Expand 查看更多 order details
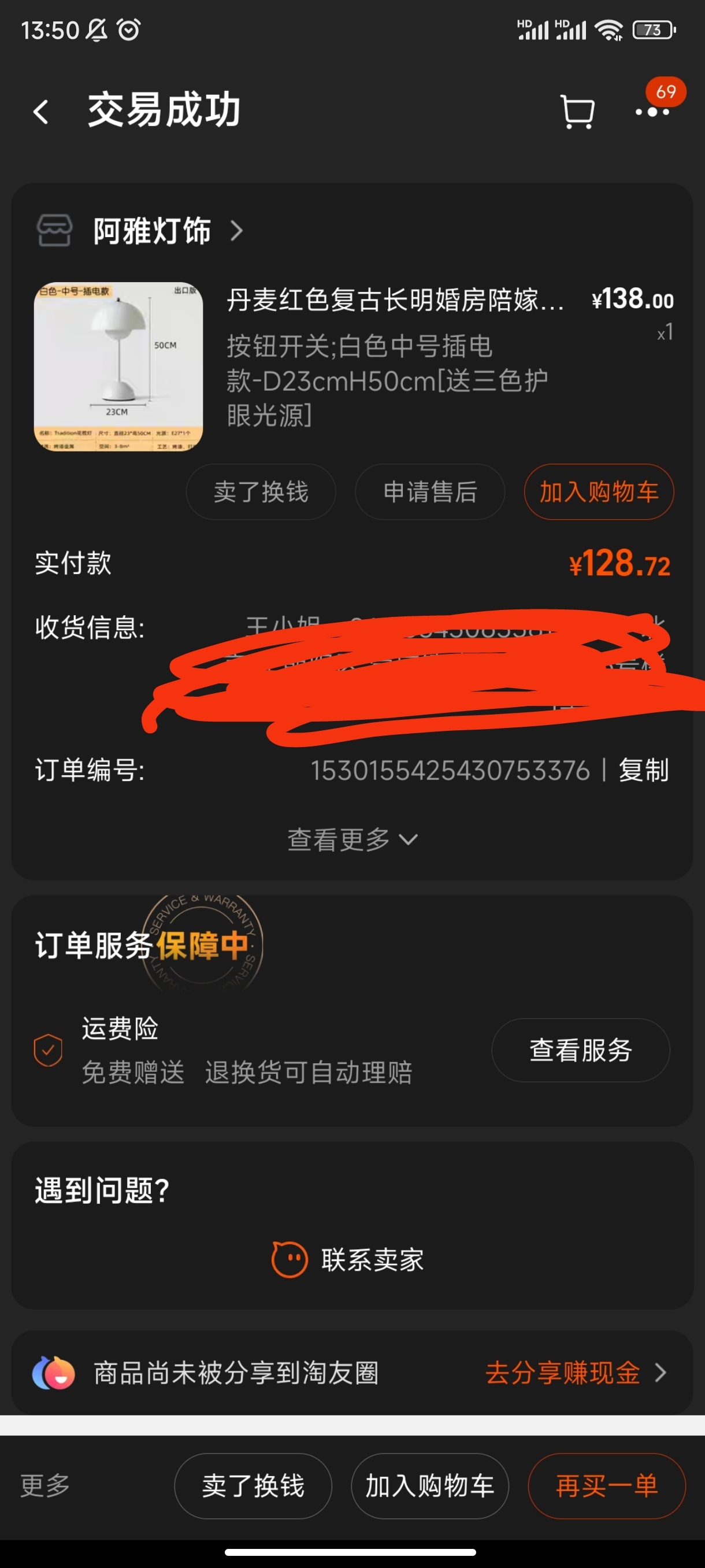Image resolution: width=705 pixels, height=1568 pixels. coord(352,840)
